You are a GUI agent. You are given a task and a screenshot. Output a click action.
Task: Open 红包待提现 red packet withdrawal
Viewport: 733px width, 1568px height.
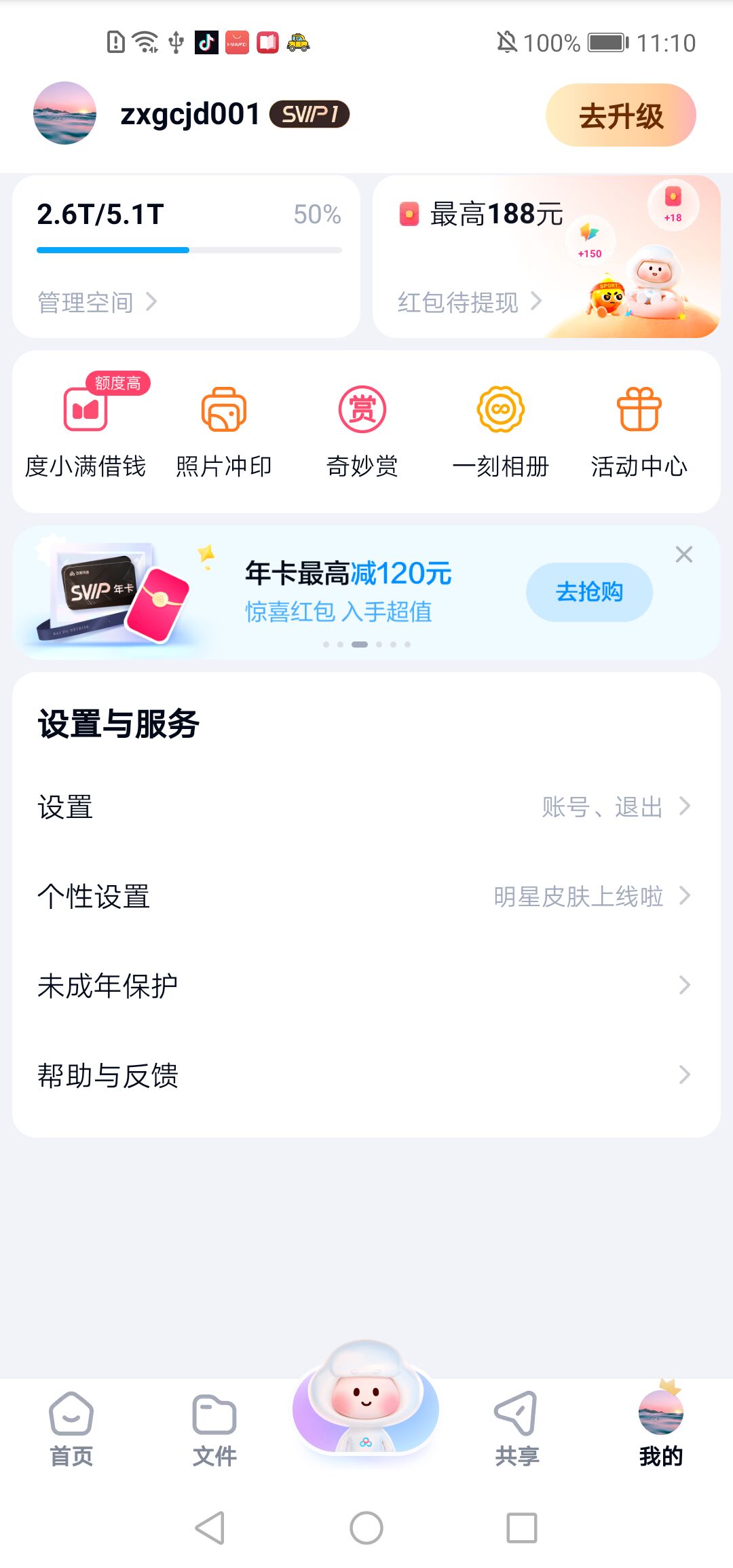[469, 302]
